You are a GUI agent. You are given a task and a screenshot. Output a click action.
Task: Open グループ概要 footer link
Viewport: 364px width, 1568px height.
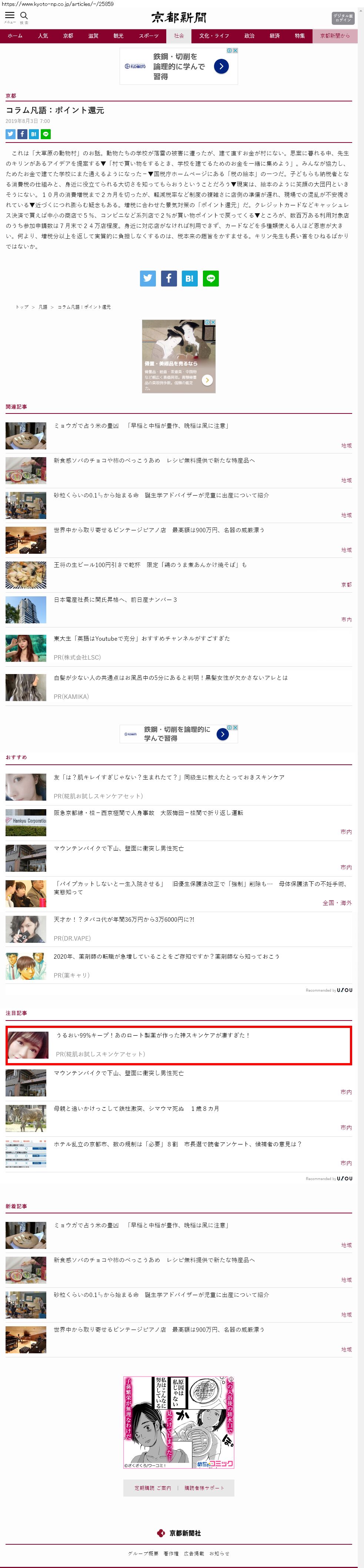click(x=143, y=1553)
